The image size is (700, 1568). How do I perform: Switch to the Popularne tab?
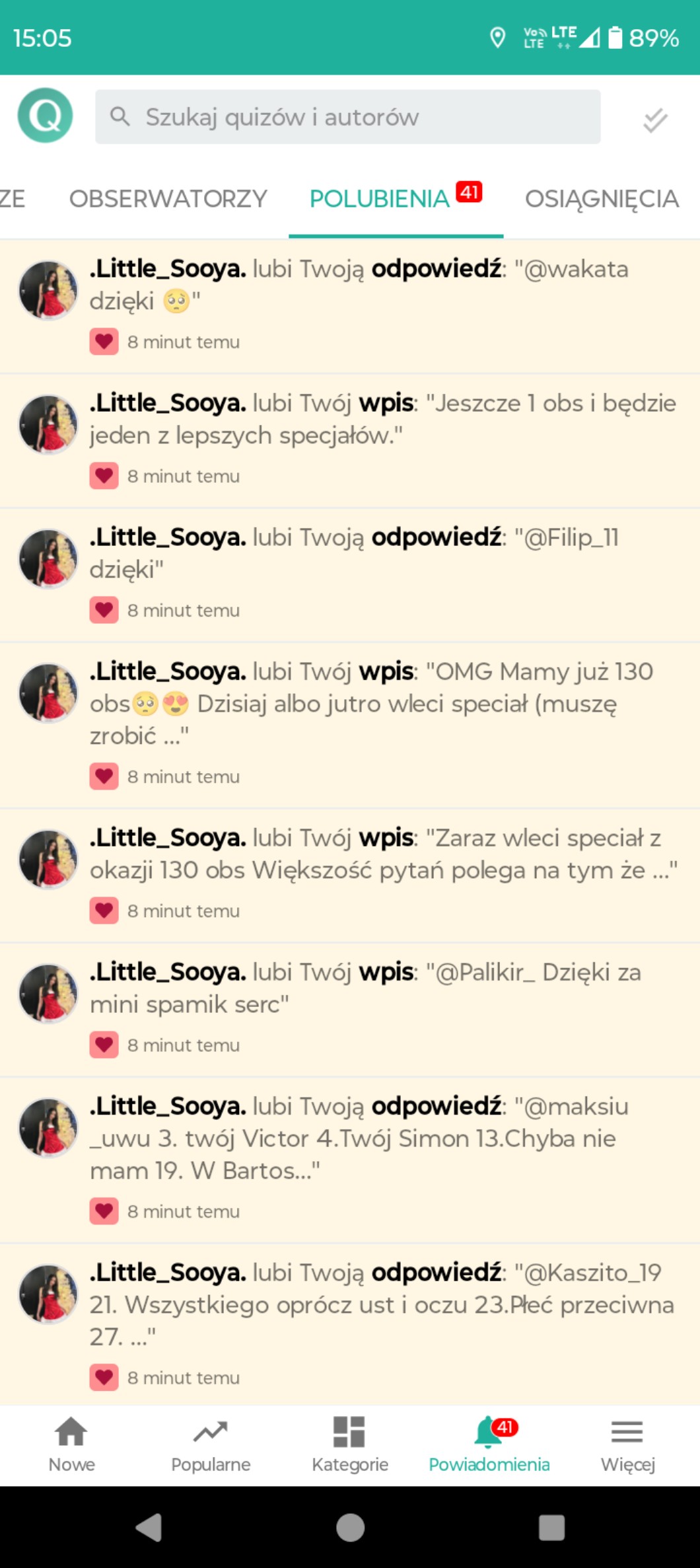(x=211, y=1444)
